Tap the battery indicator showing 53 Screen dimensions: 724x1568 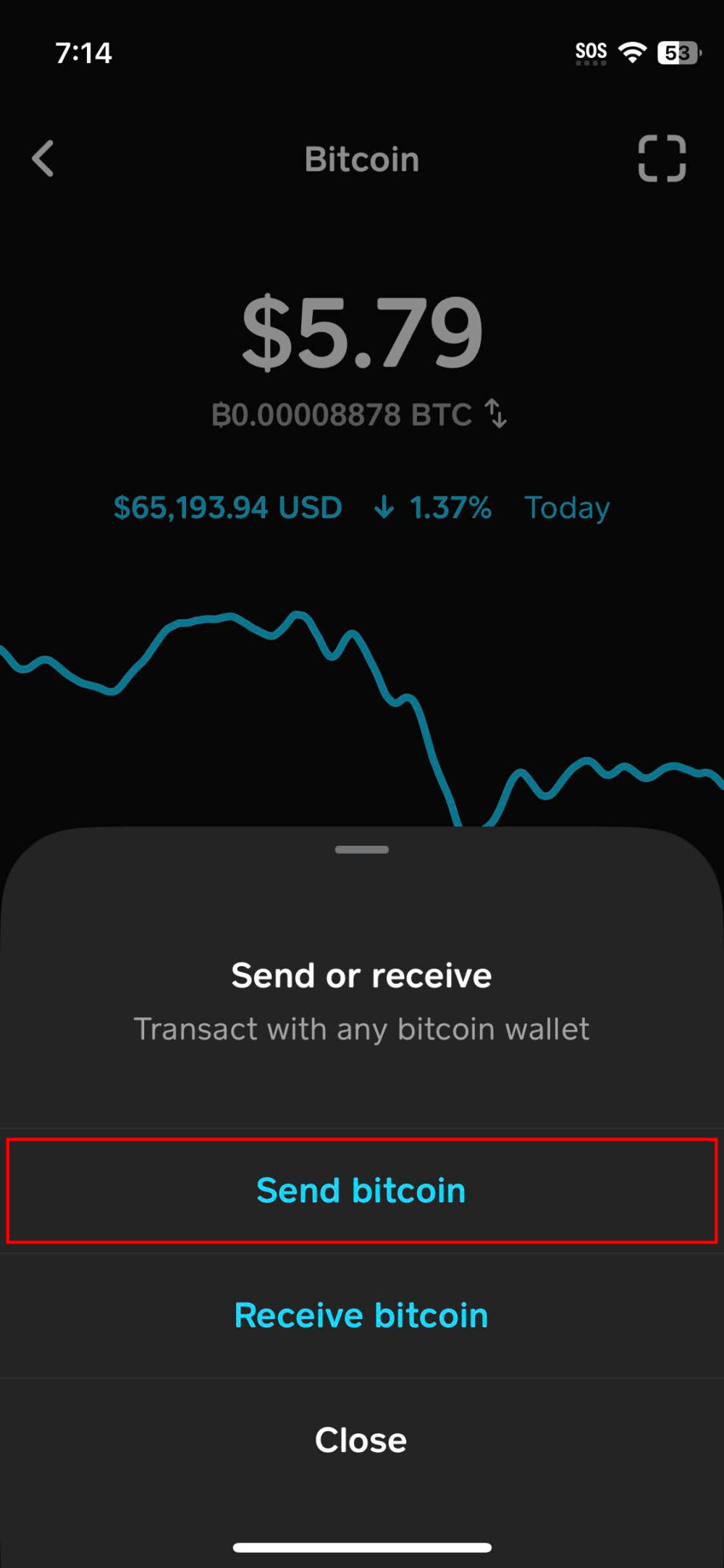678,52
